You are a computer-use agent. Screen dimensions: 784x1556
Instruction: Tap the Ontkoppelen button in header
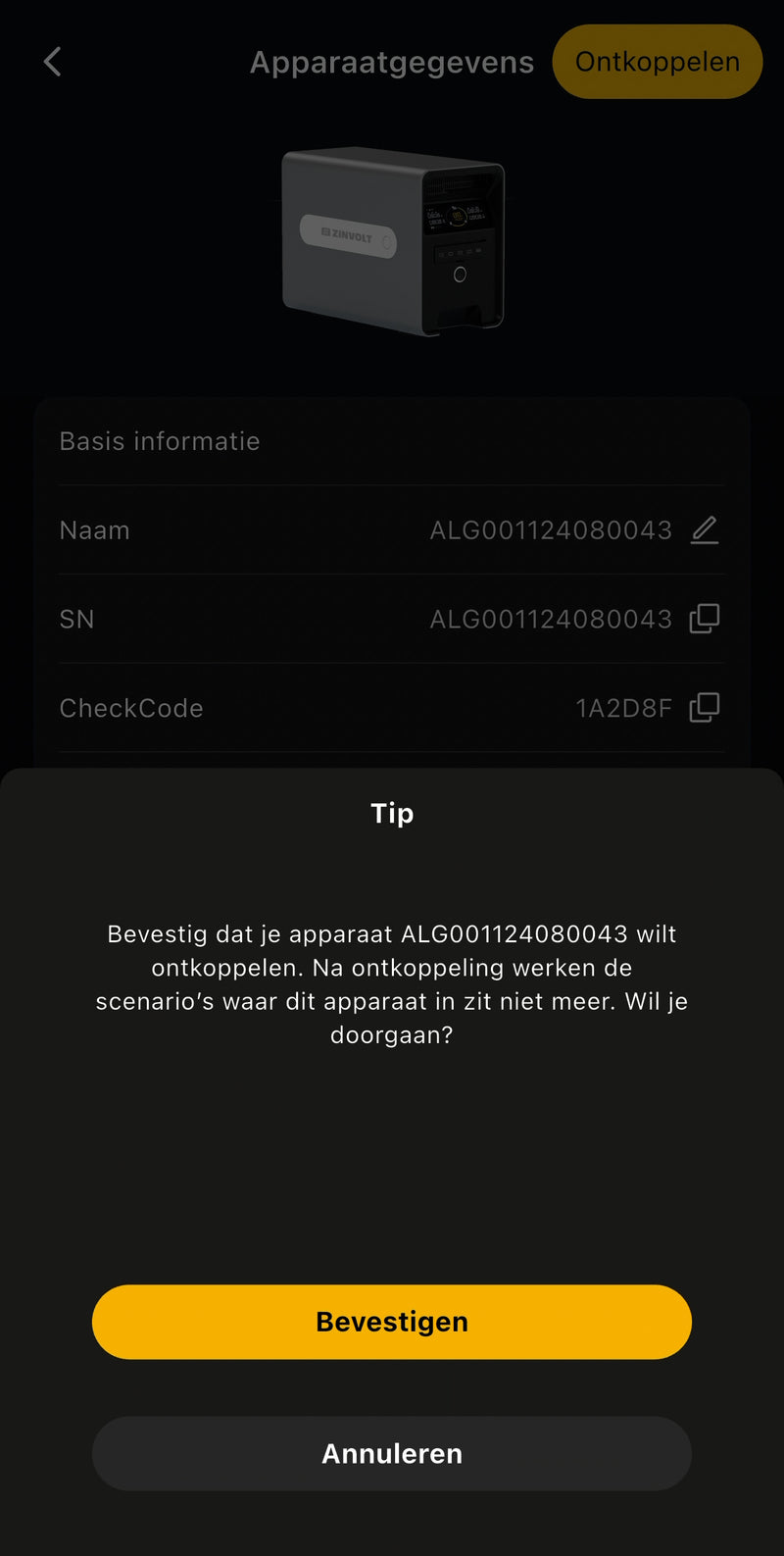pos(657,62)
